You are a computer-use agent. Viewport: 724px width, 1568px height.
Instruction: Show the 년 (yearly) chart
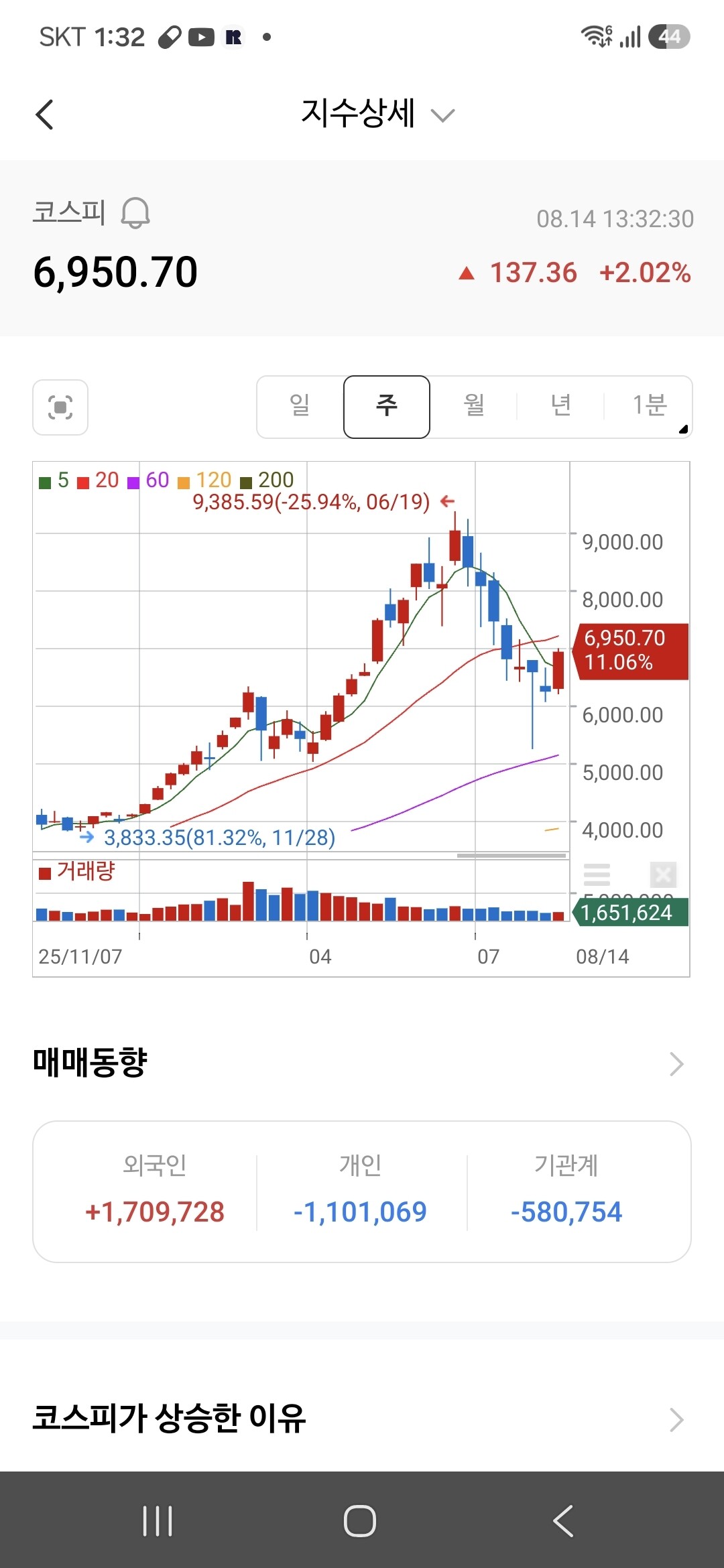click(561, 405)
